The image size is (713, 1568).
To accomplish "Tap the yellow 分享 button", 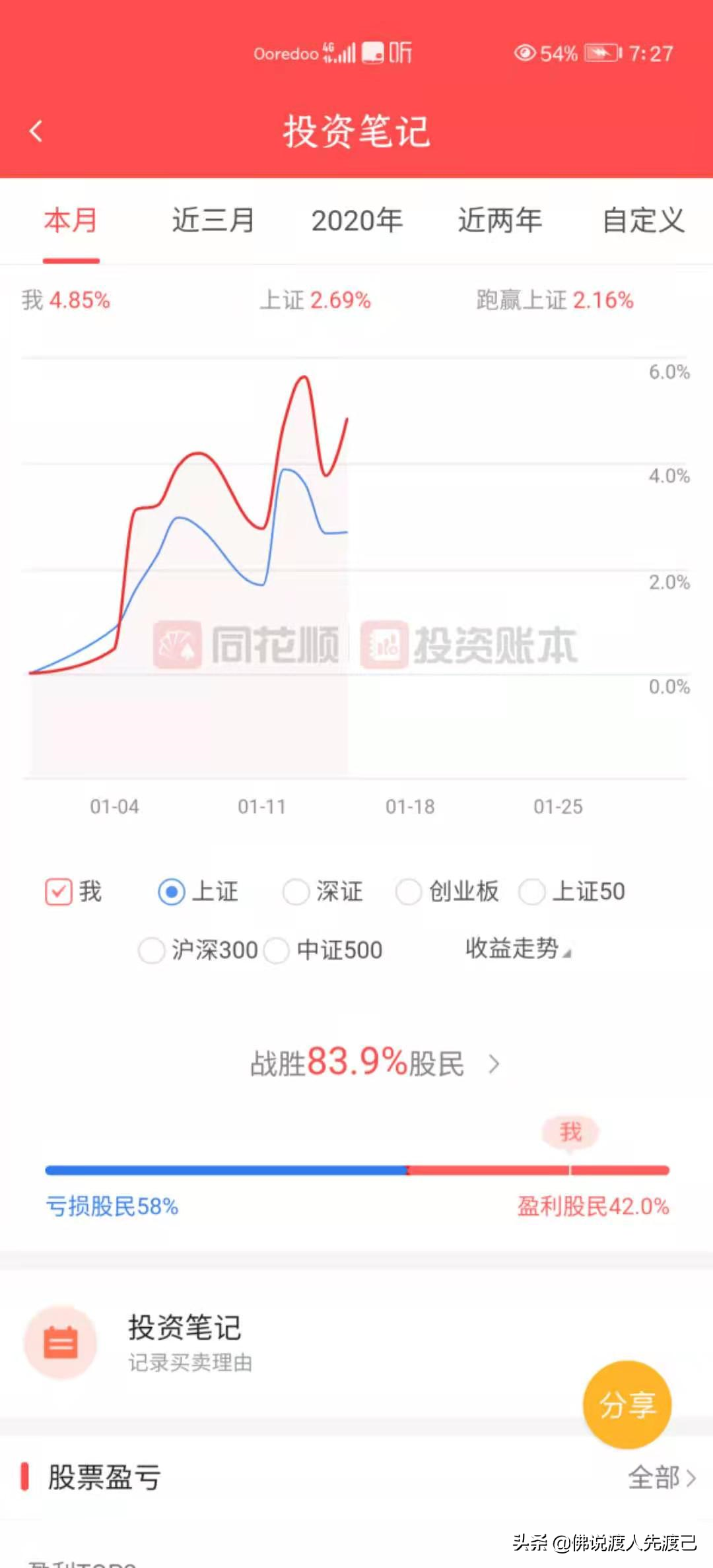I will pos(627,1404).
